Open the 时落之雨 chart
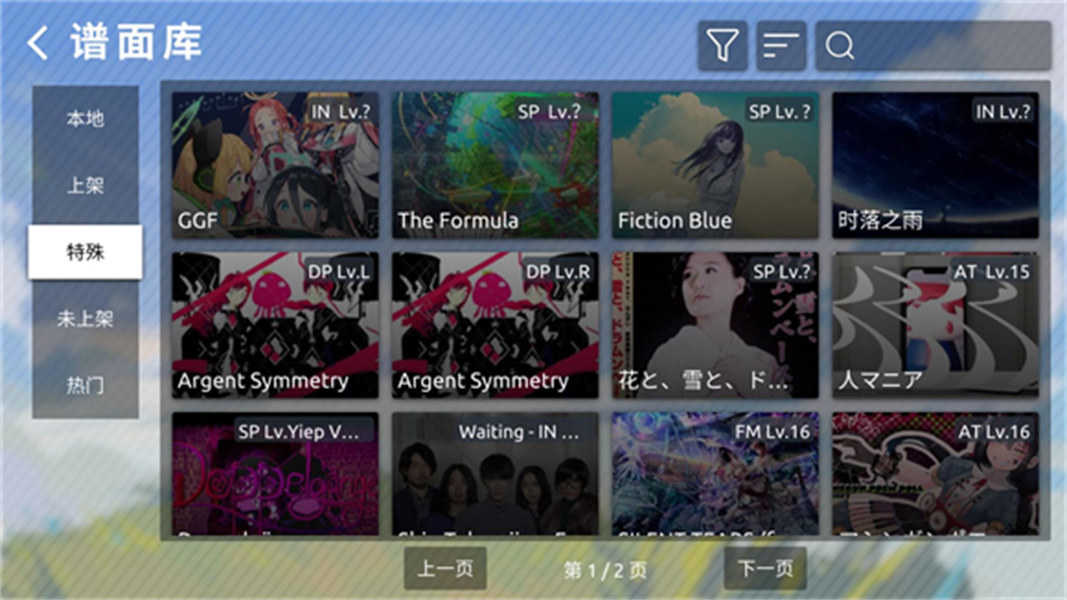1067x600 pixels. pyautogui.click(x=935, y=165)
